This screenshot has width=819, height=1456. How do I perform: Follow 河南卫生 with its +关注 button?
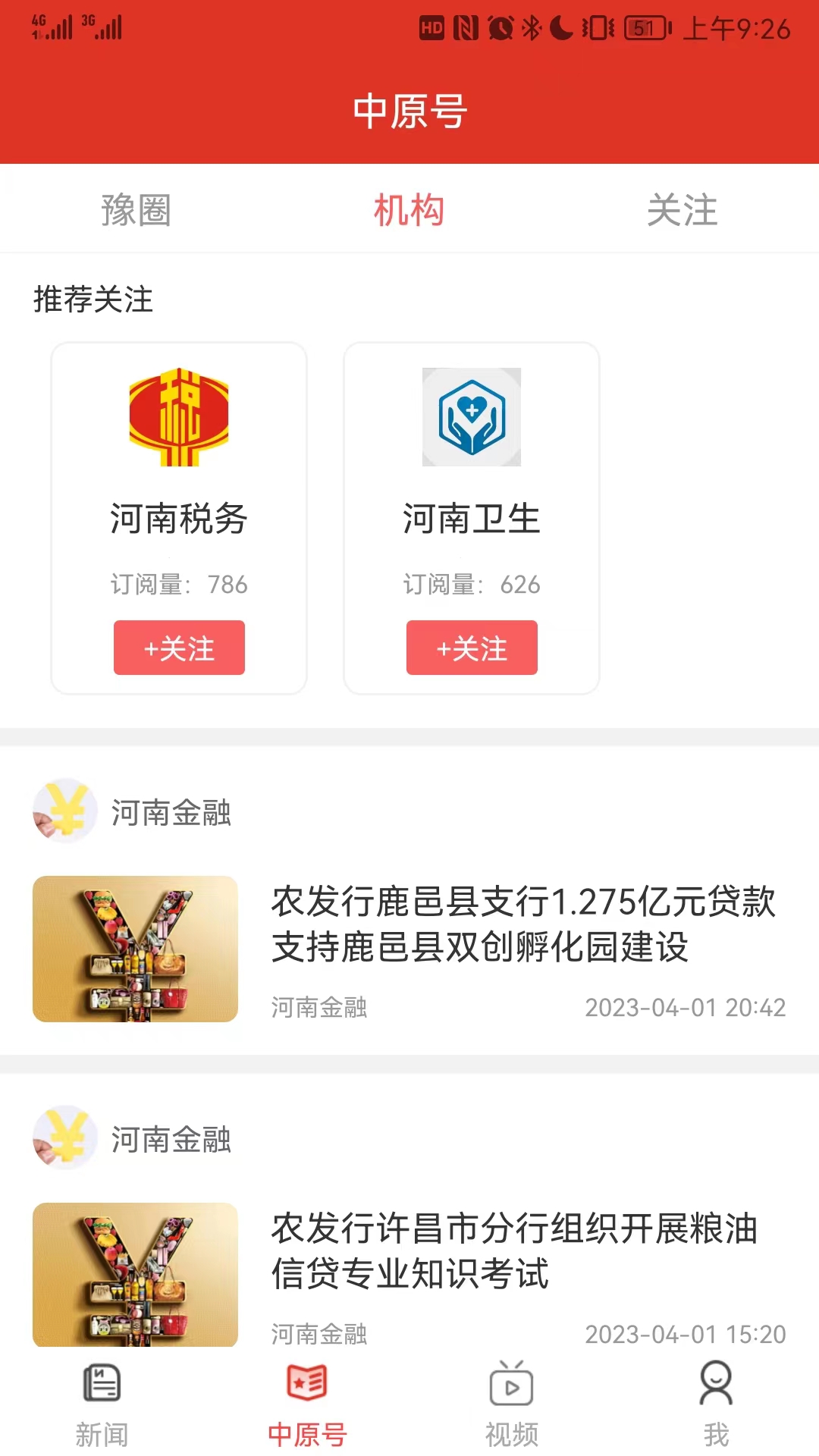point(472,648)
